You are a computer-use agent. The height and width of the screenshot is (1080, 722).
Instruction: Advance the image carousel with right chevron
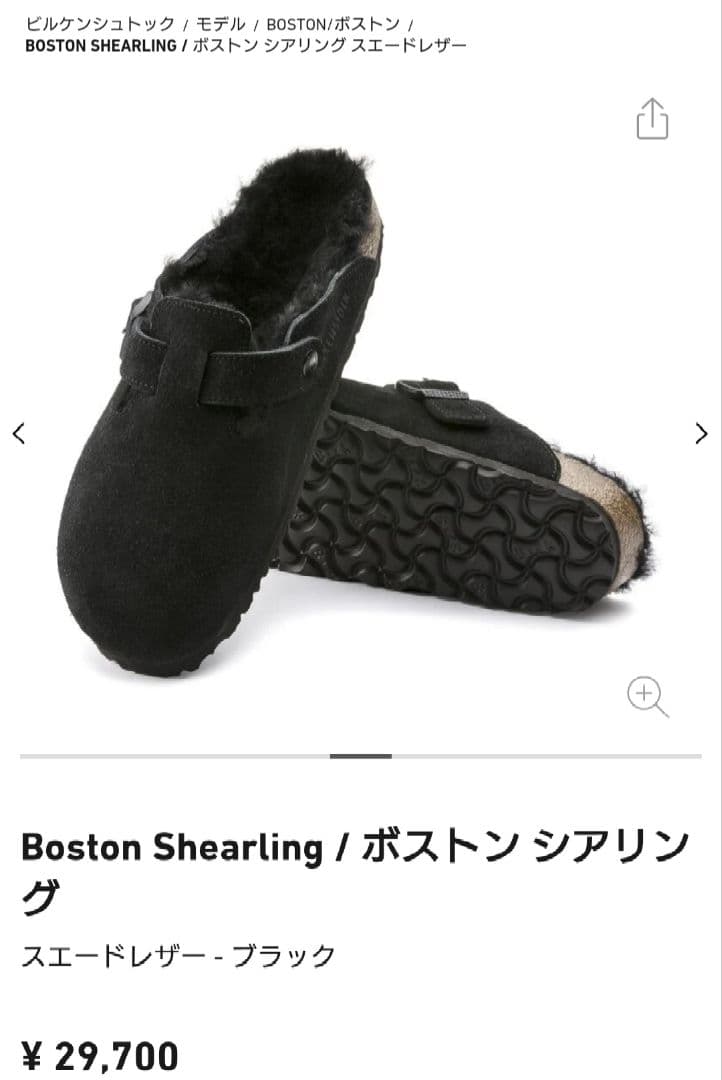[701, 431]
